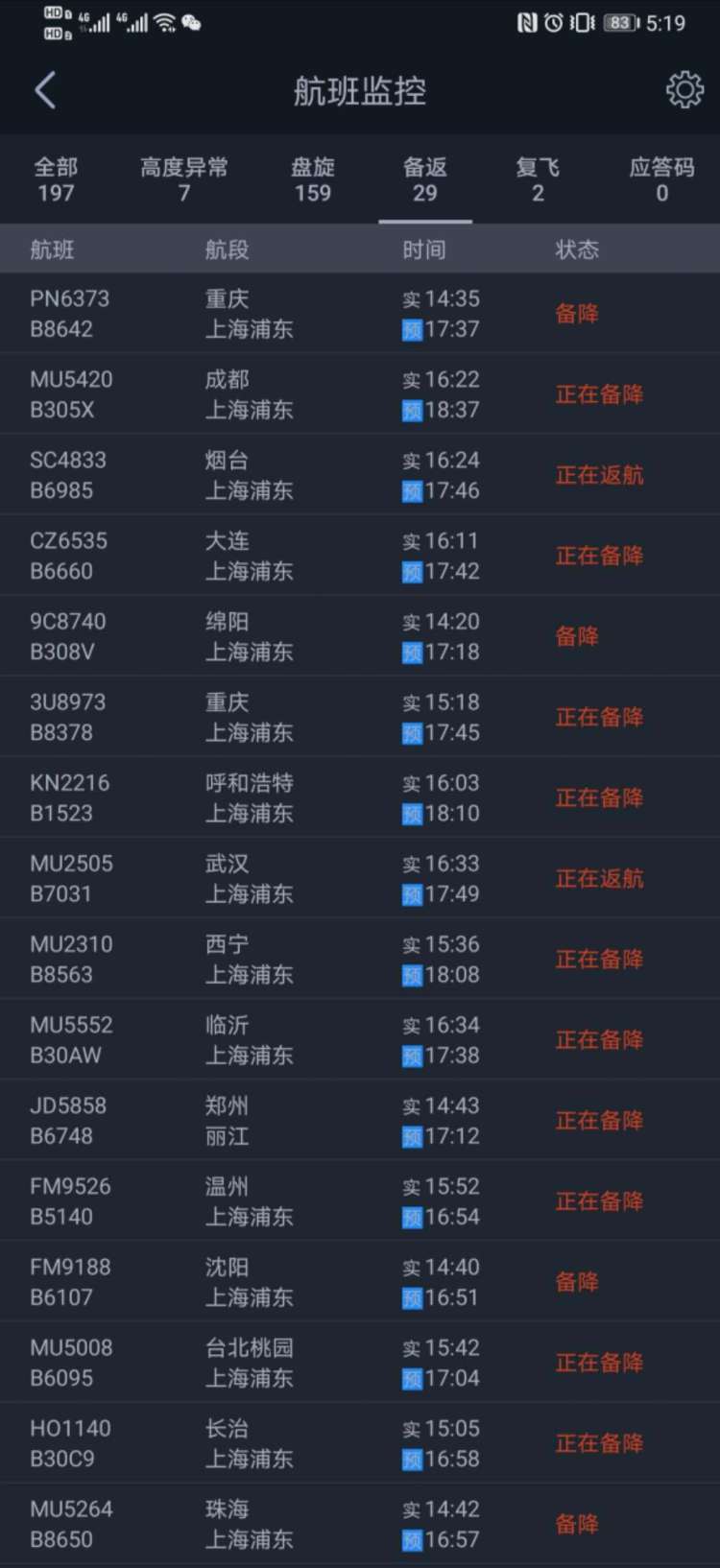Switch to the 应答码 tab

click(x=661, y=179)
